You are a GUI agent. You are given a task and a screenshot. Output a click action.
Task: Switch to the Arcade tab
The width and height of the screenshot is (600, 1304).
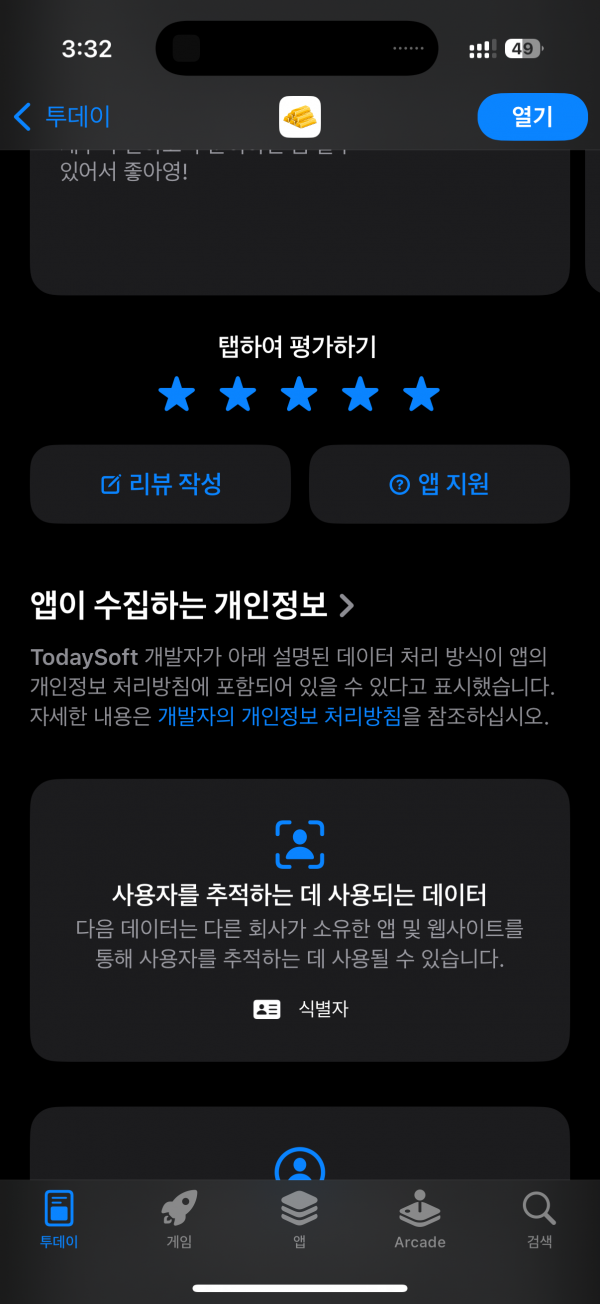(x=419, y=1220)
